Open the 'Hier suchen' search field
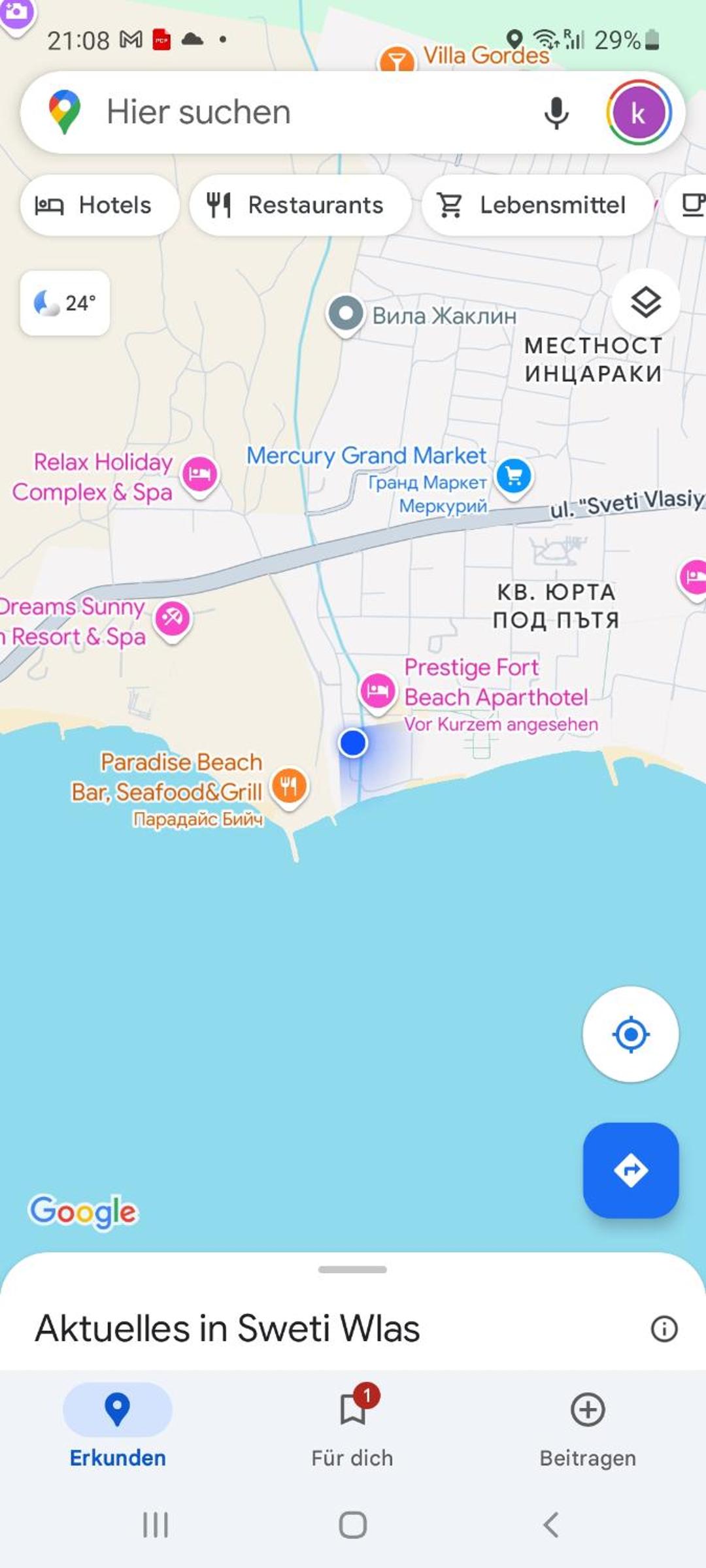The height and width of the screenshot is (1568, 706). click(x=294, y=112)
